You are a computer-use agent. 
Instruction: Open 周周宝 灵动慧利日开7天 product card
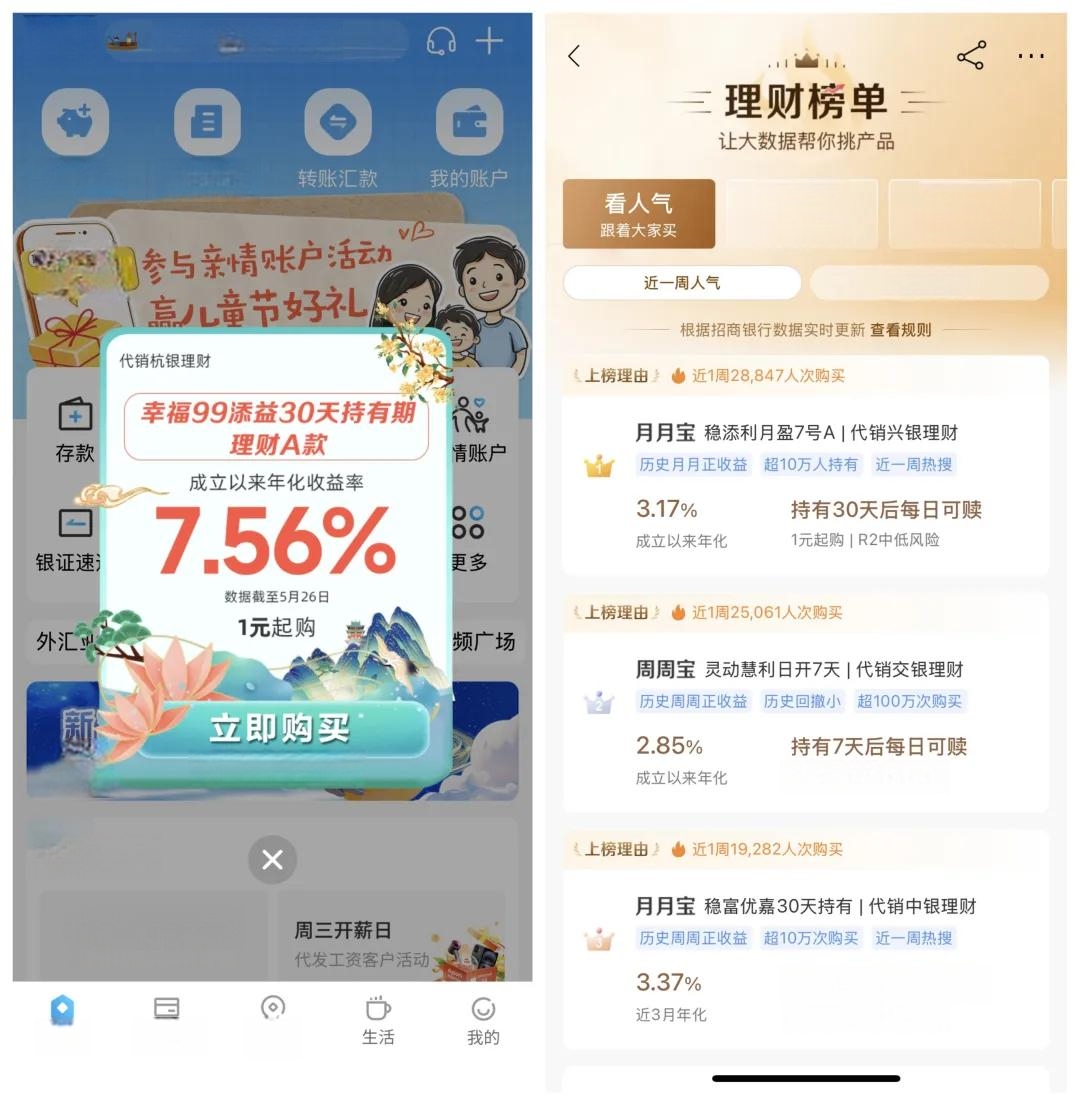pos(805,722)
